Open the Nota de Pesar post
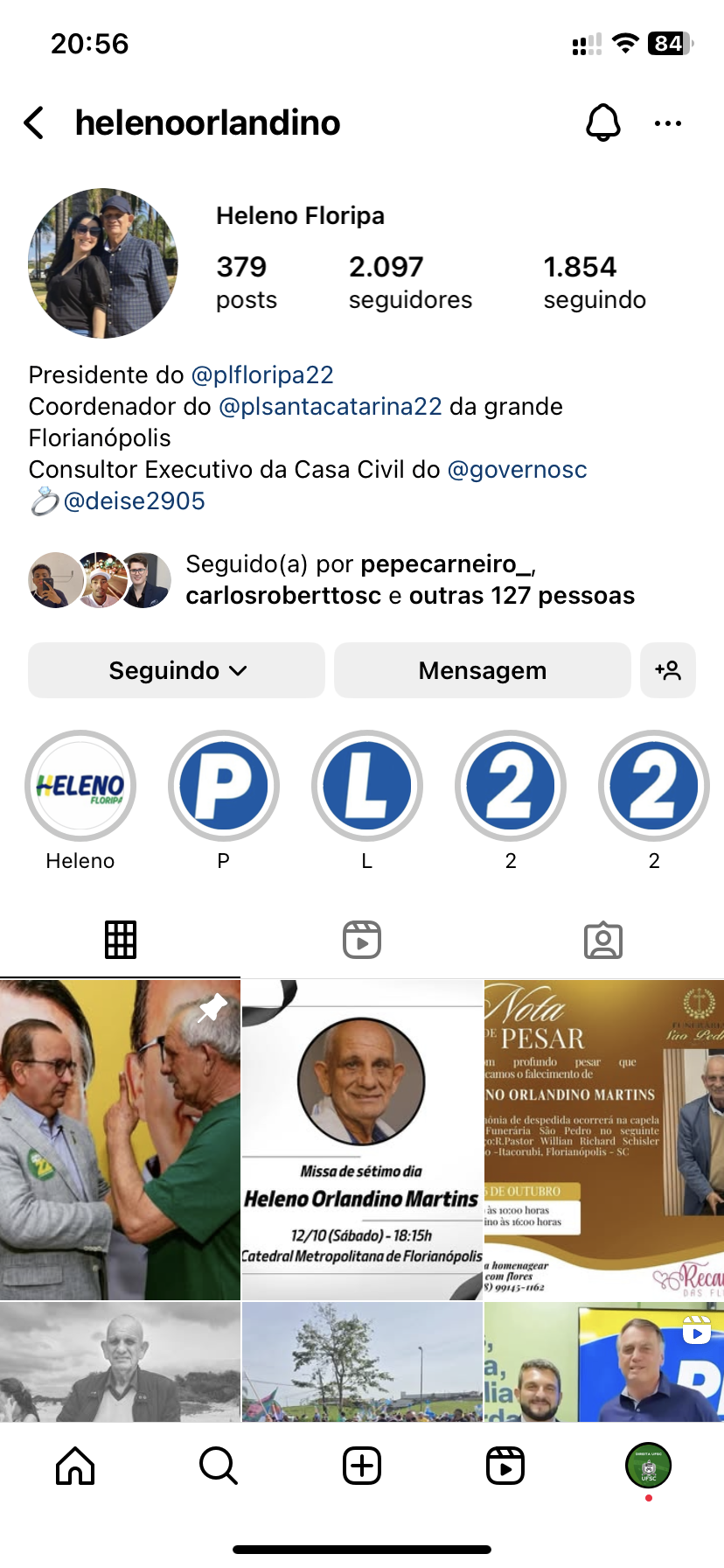The image size is (724, 1568). pos(604,1139)
